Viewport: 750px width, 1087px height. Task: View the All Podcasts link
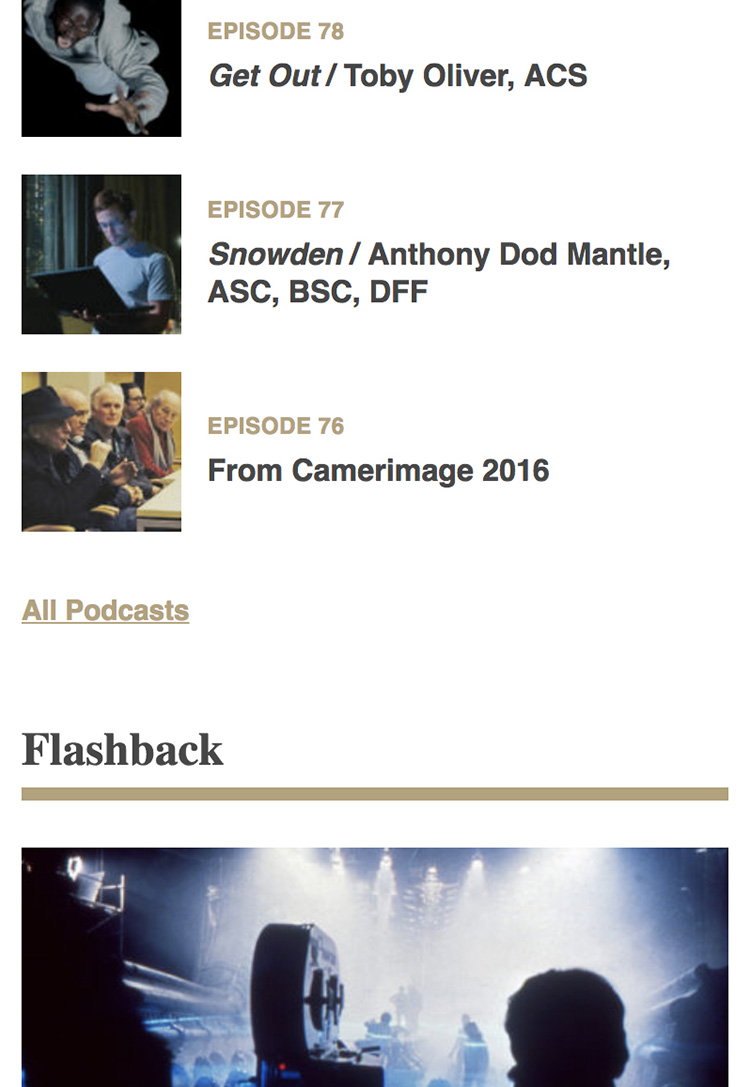[105, 610]
